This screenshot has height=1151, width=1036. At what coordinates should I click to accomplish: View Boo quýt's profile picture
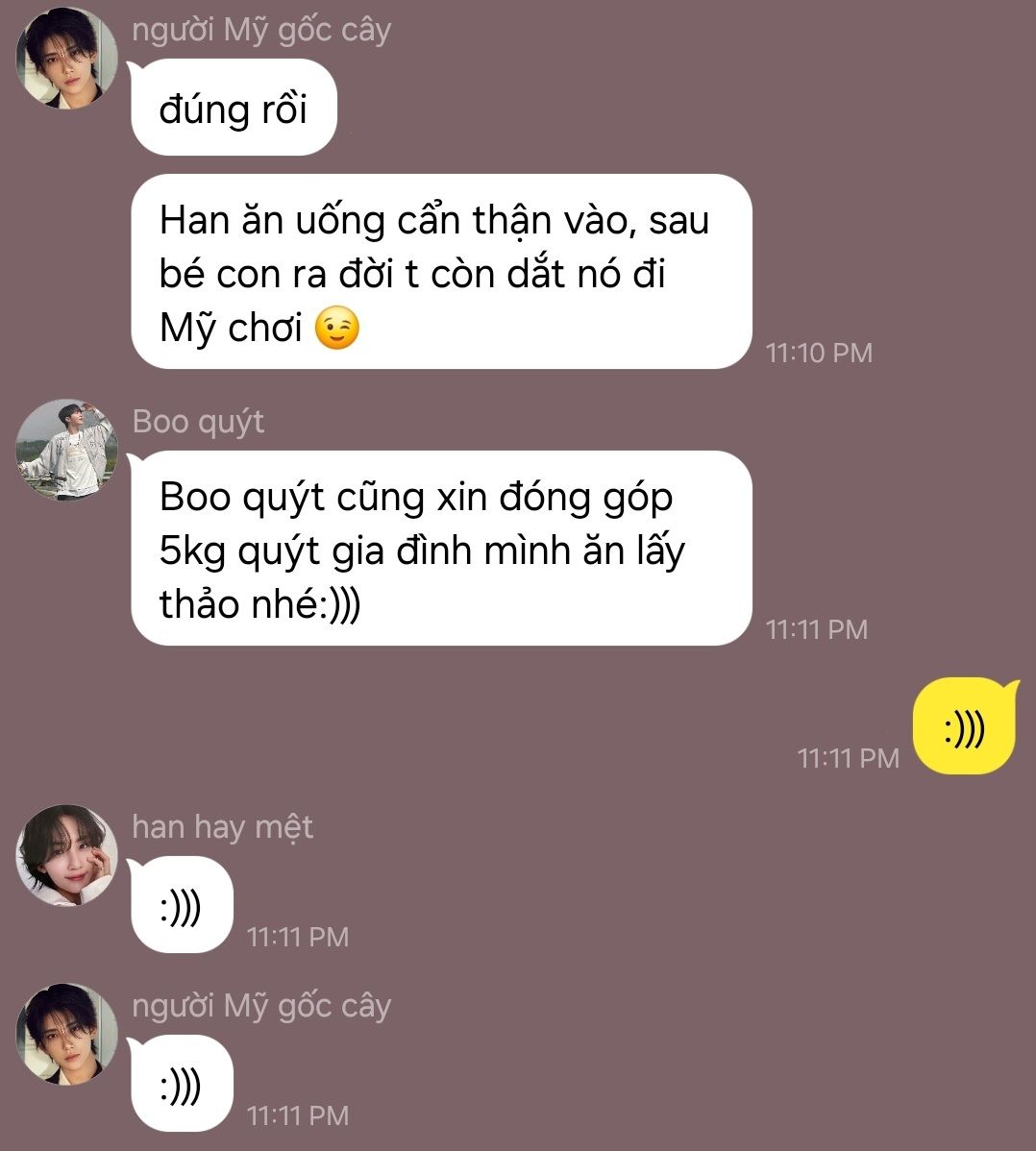click(x=66, y=450)
